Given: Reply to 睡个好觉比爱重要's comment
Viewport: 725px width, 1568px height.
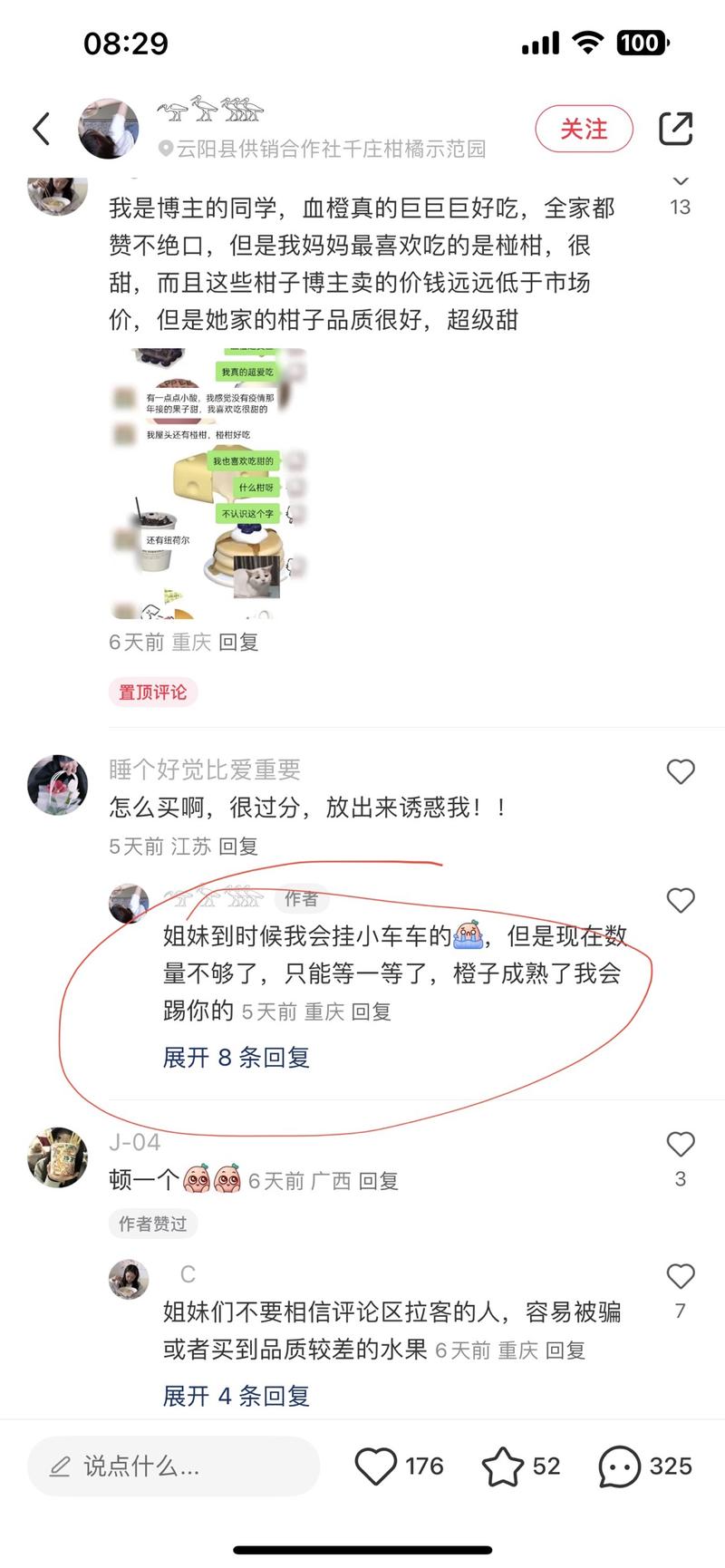Looking at the screenshot, I should [238, 847].
